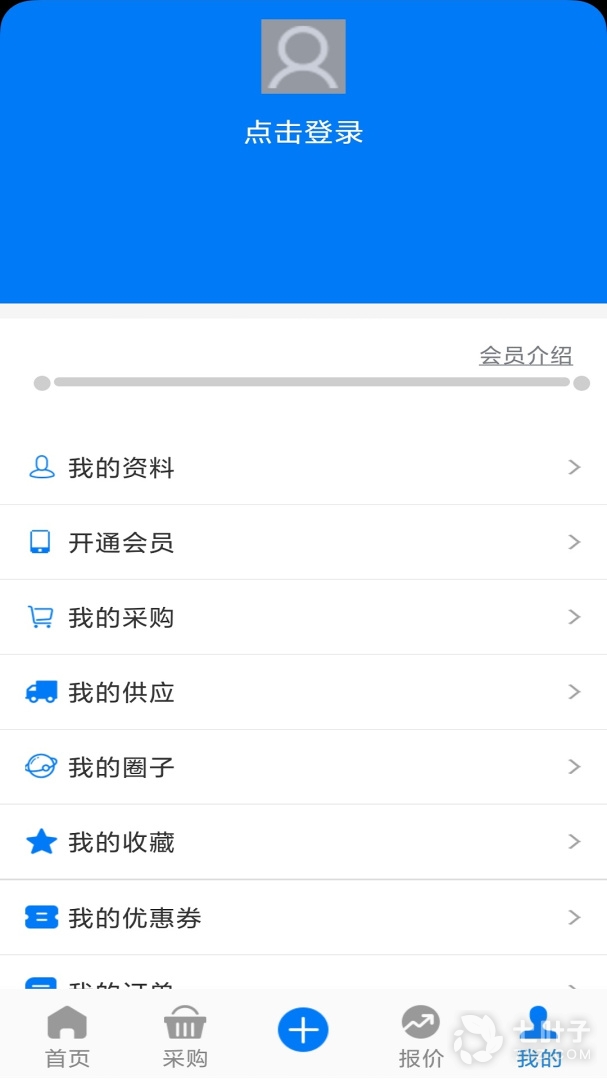Open 我的资料 row

click(x=303, y=467)
